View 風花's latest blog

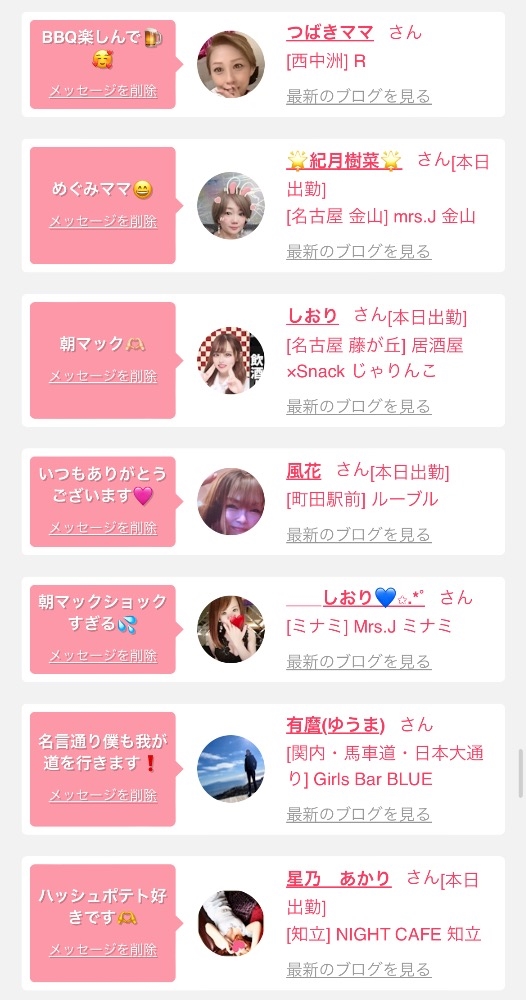358,534
